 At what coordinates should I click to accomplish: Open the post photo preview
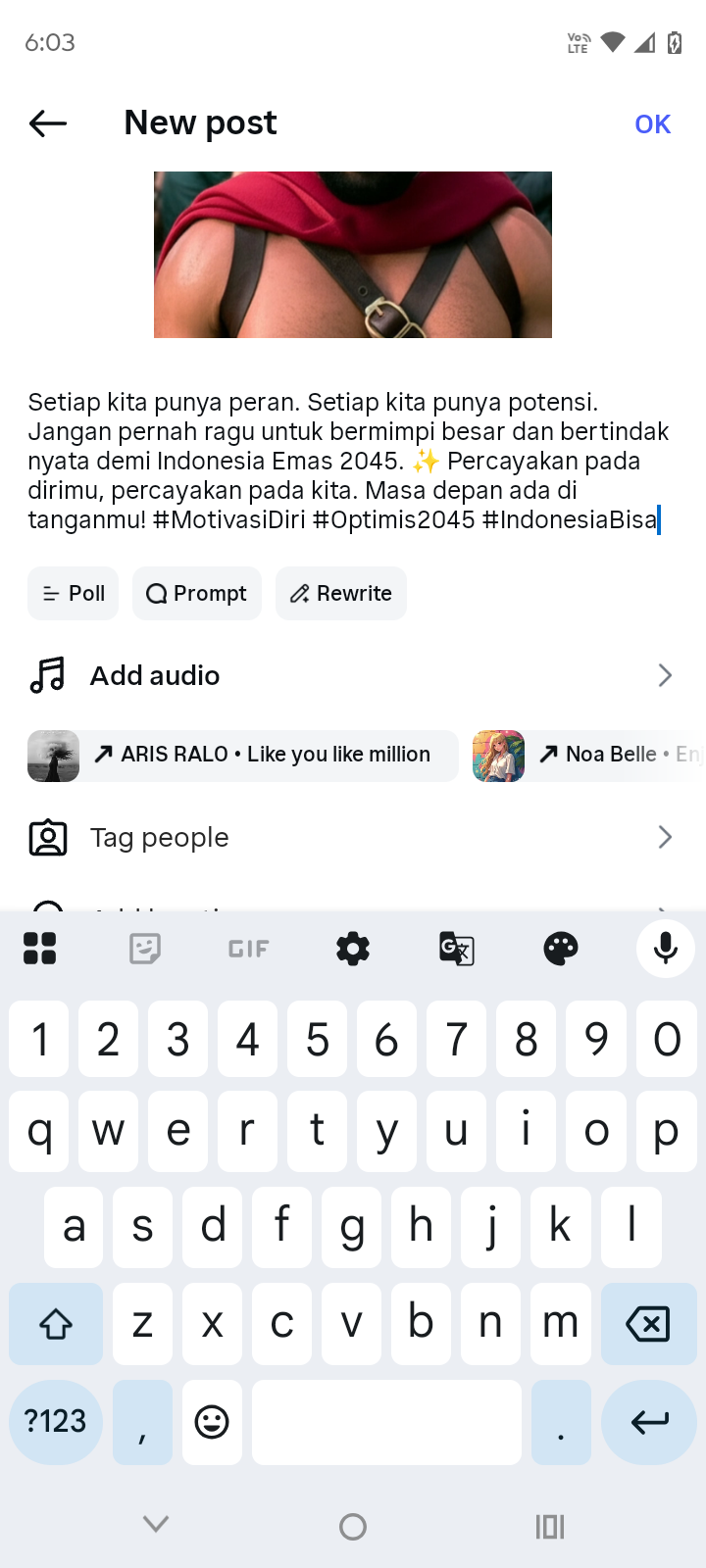[353, 255]
